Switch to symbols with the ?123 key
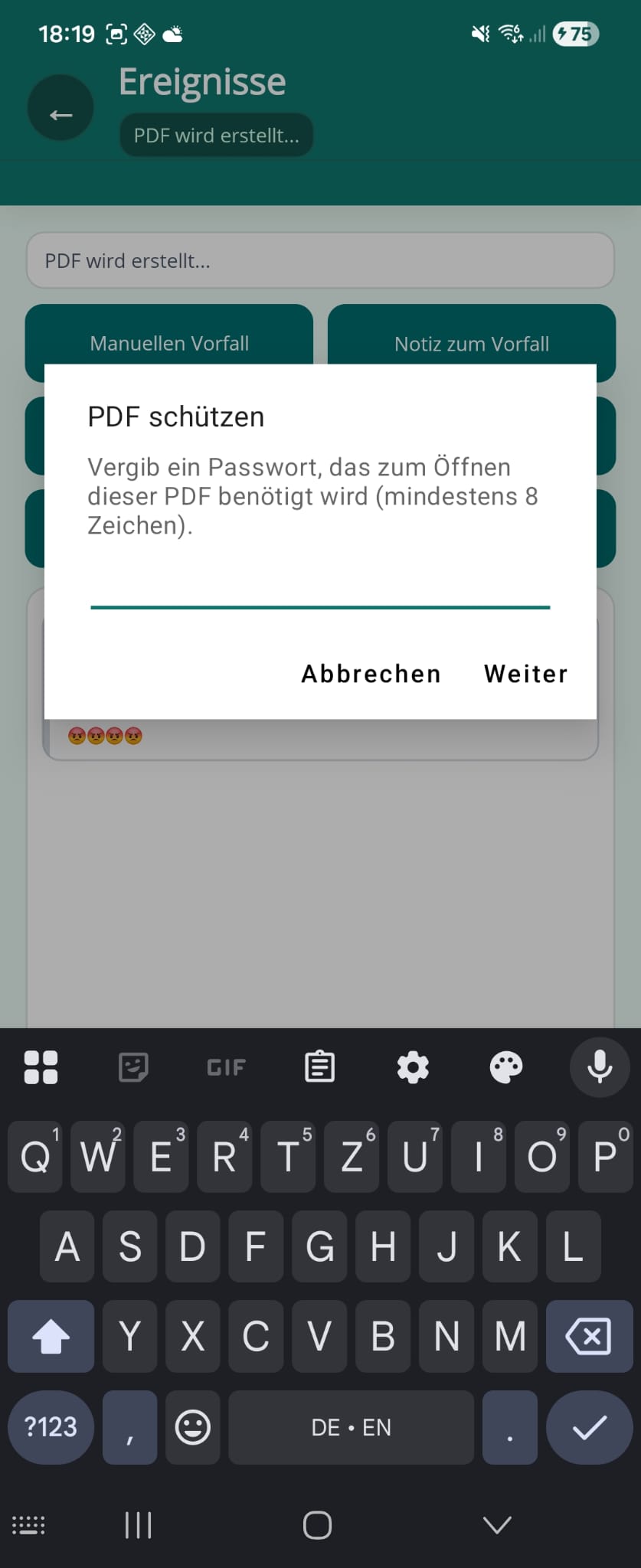Screen dimensions: 641x1568 [51, 1427]
